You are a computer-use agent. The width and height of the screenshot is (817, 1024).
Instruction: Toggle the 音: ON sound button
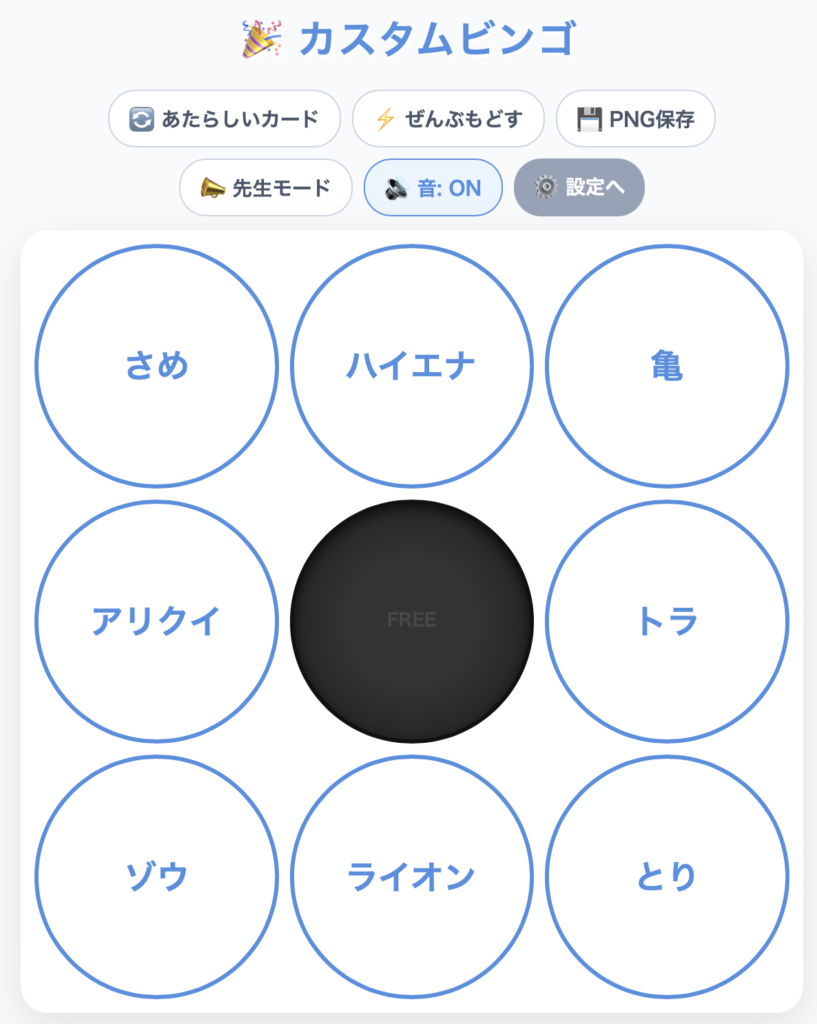[433, 187]
